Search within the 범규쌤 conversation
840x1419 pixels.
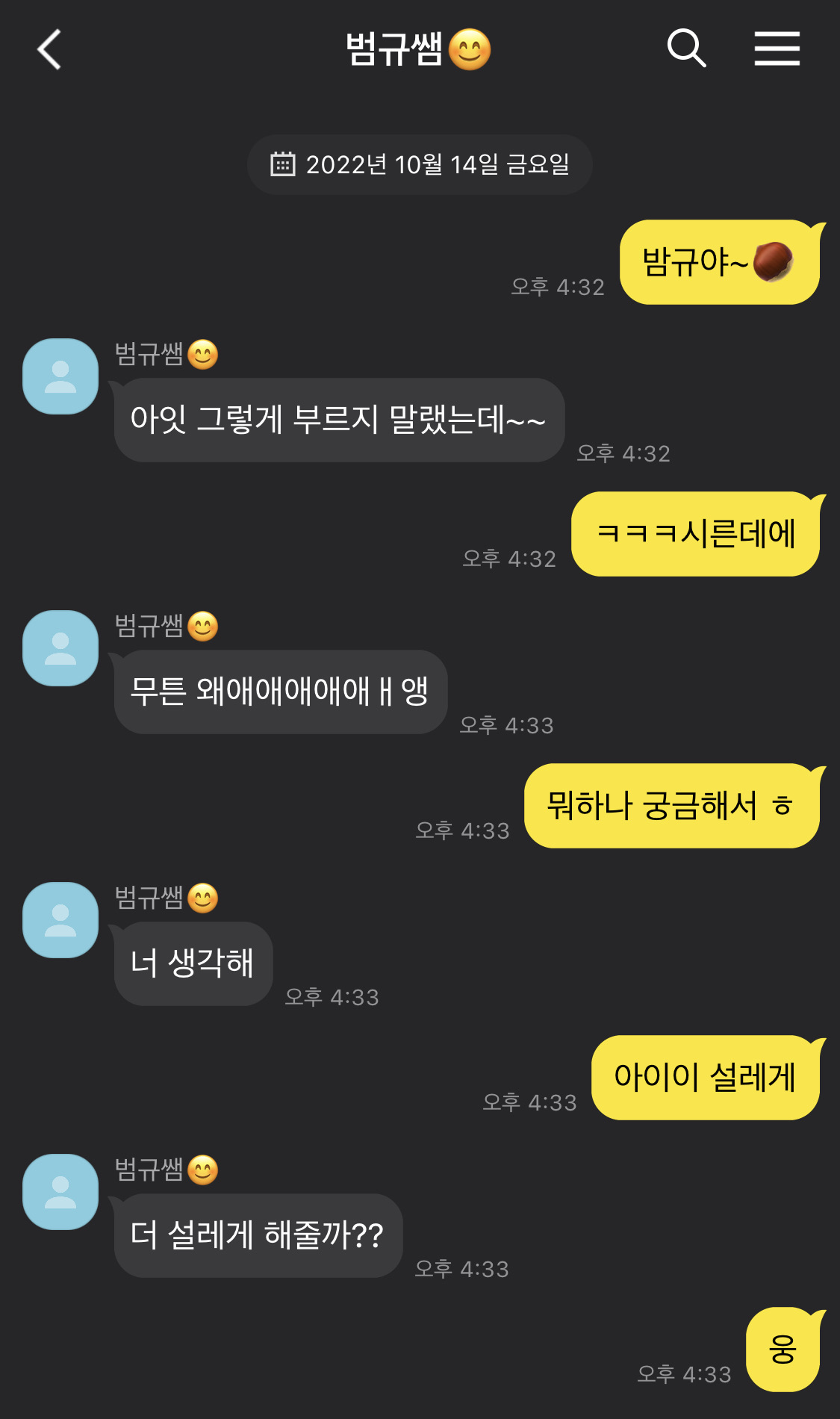click(x=686, y=49)
